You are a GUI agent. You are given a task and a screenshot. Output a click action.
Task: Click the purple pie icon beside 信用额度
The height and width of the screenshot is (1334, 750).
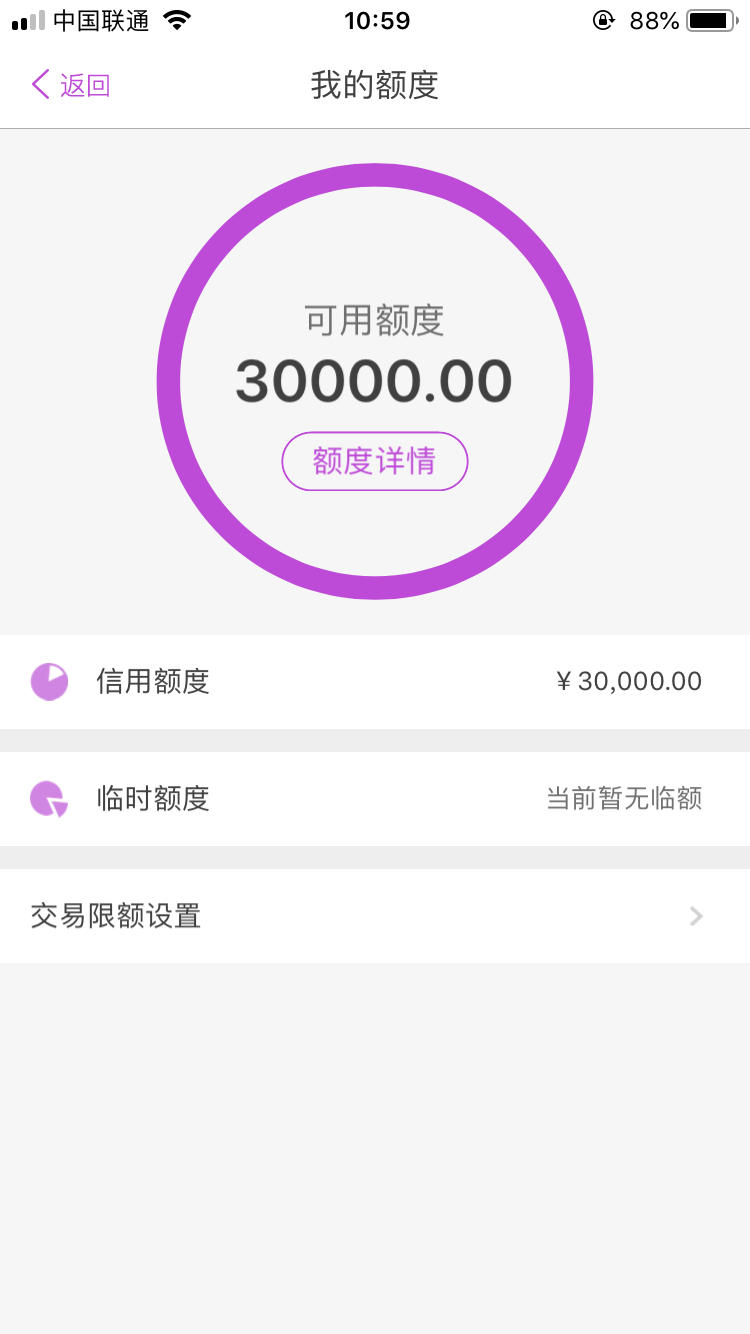(x=49, y=681)
